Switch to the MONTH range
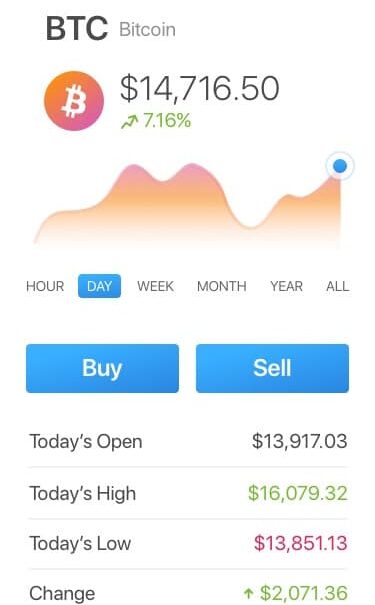 pyautogui.click(x=221, y=286)
